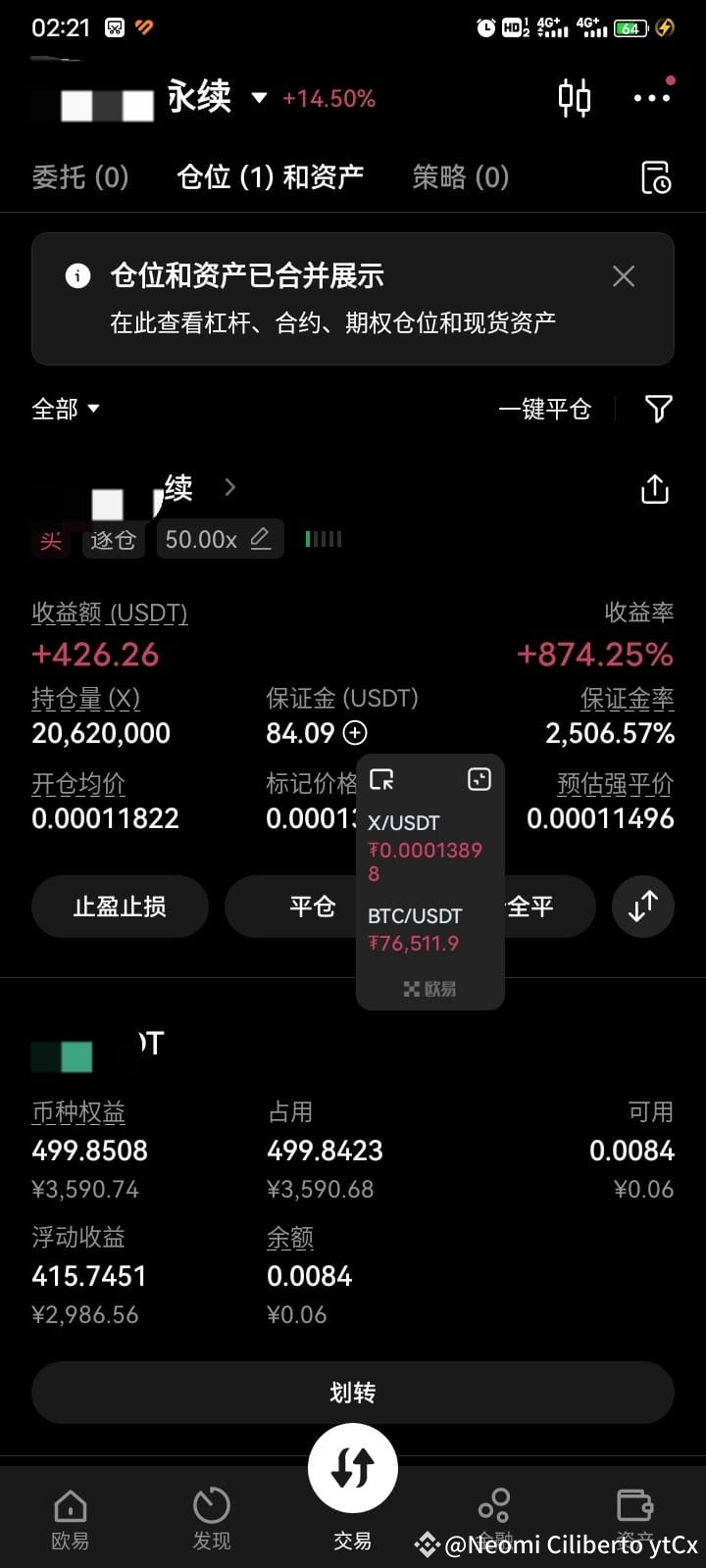Tap the share icon on the position card
The image size is (706, 1568).
[x=653, y=487]
